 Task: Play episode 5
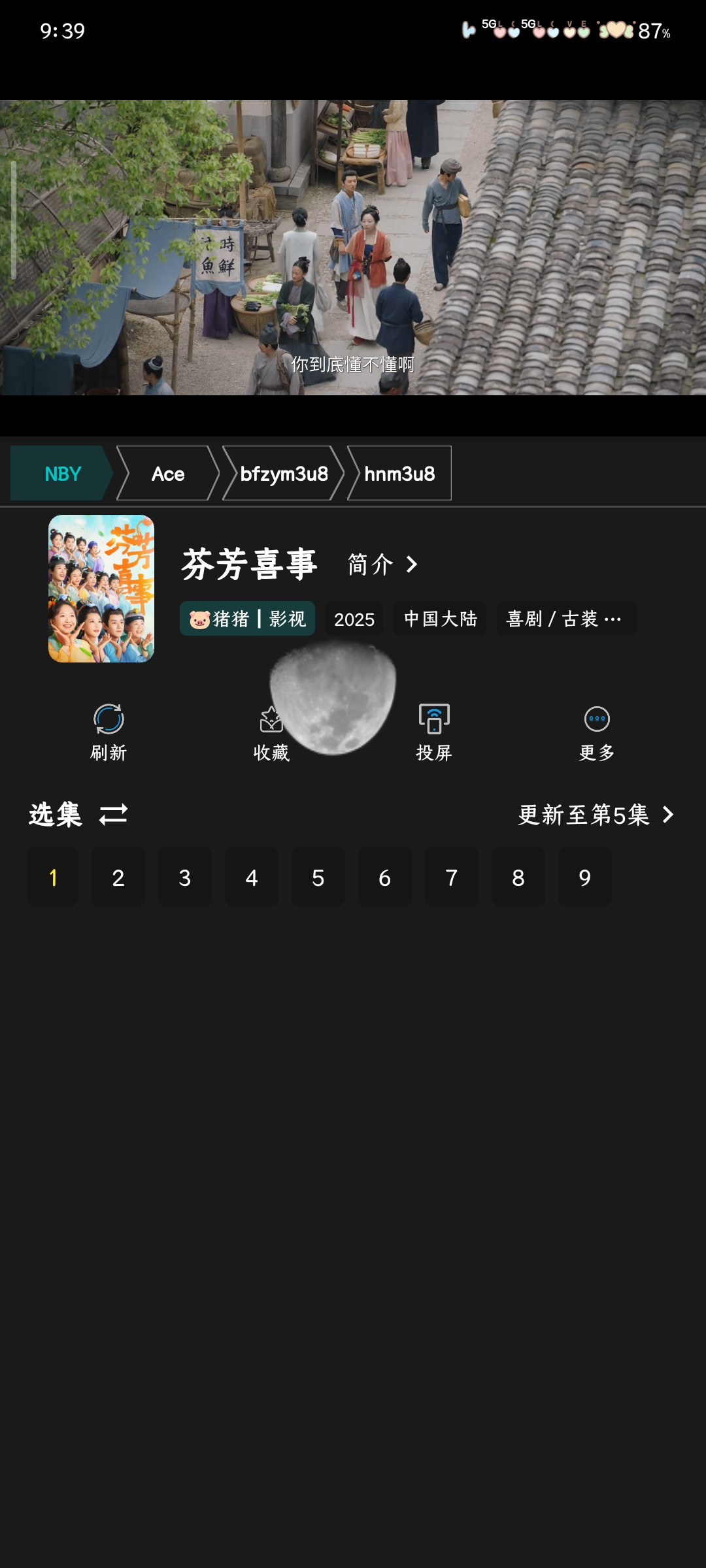(x=318, y=877)
